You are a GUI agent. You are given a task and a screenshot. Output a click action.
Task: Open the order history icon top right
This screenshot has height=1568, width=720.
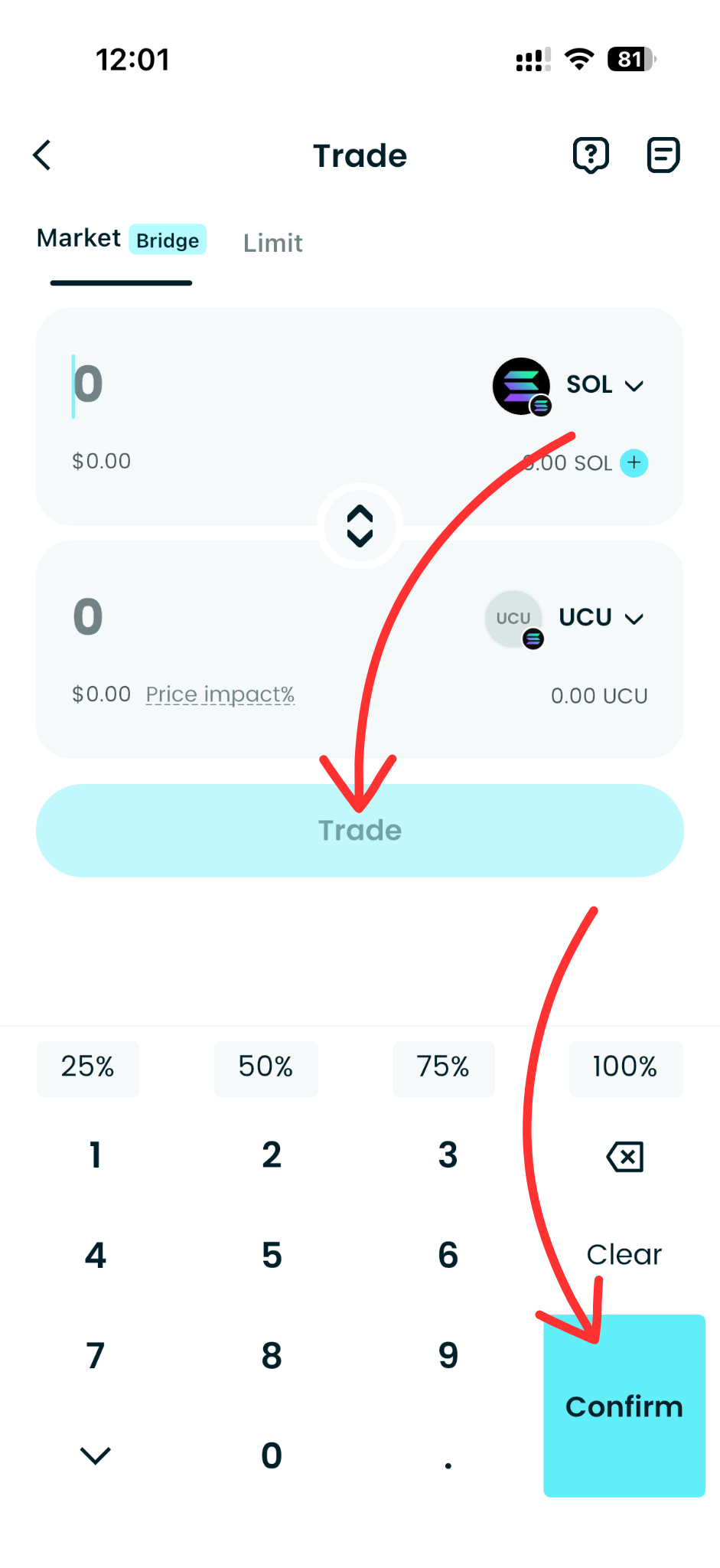(663, 155)
